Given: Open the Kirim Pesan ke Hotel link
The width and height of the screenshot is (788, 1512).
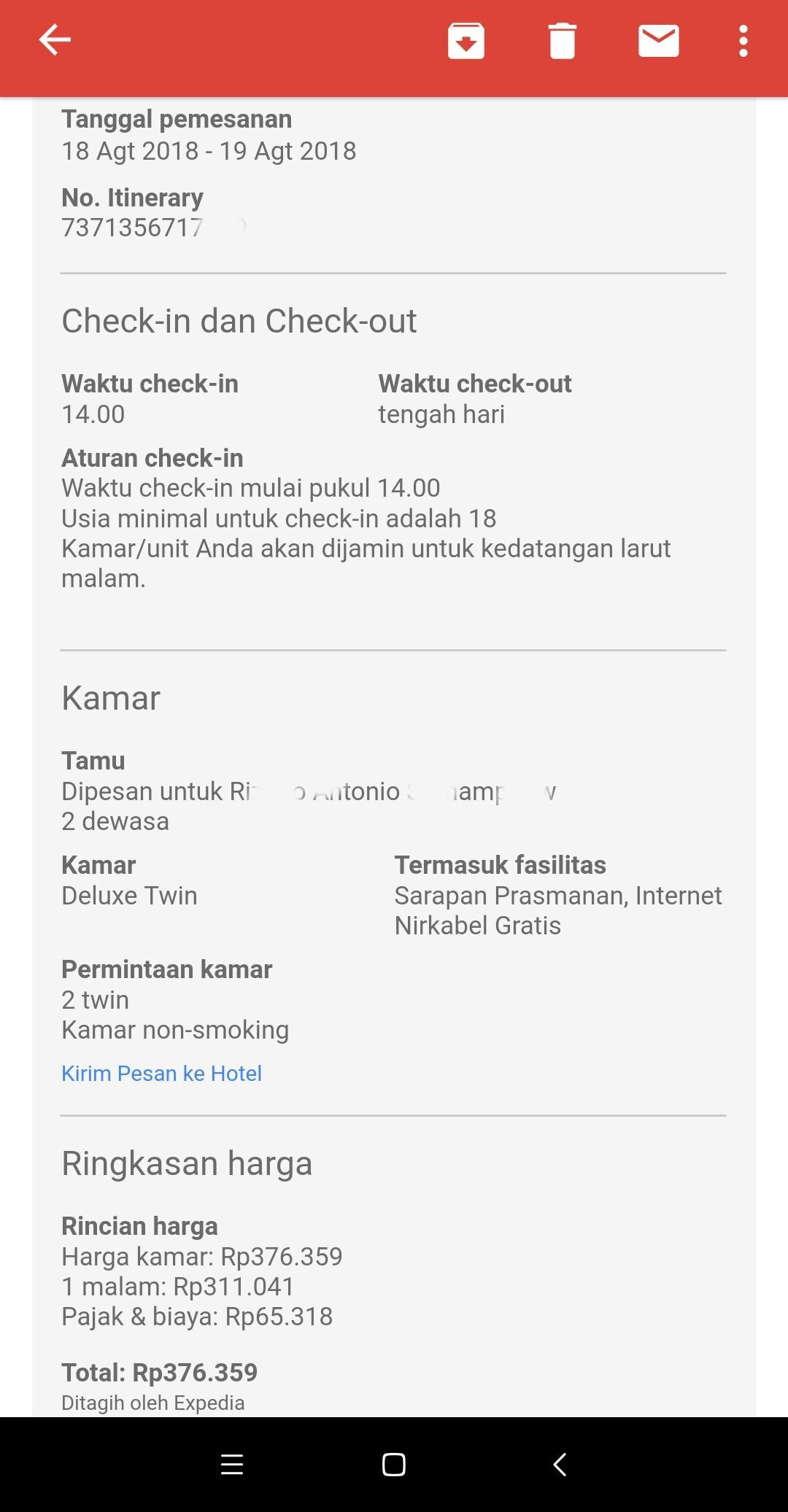Looking at the screenshot, I should click(x=161, y=1074).
